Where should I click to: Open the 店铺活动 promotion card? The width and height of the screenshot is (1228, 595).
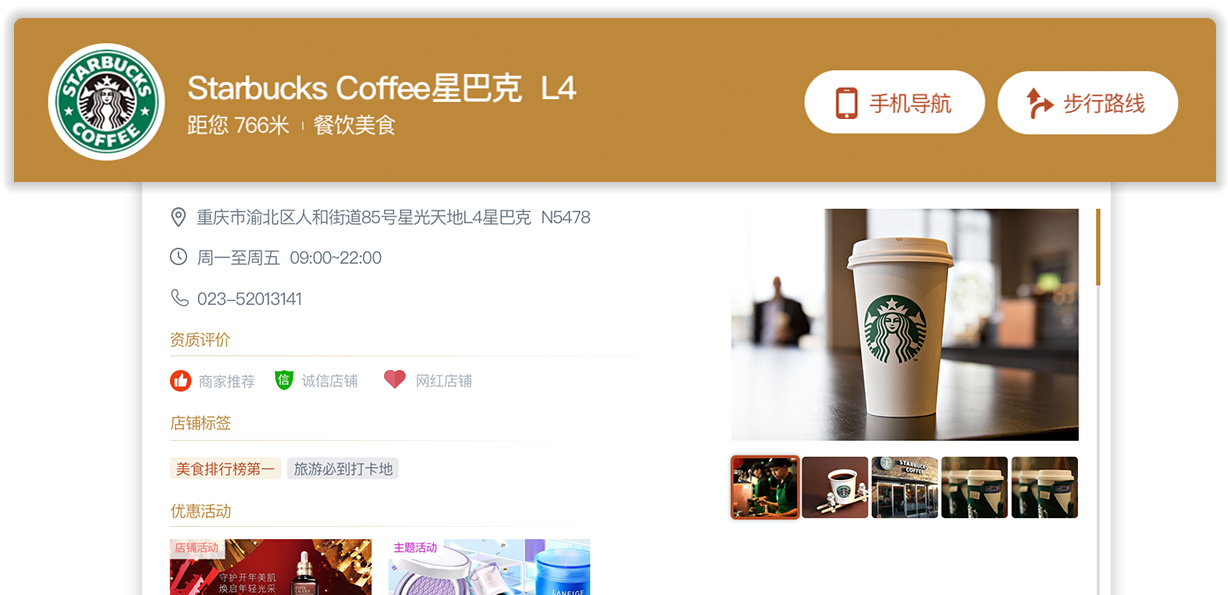[x=270, y=567]
